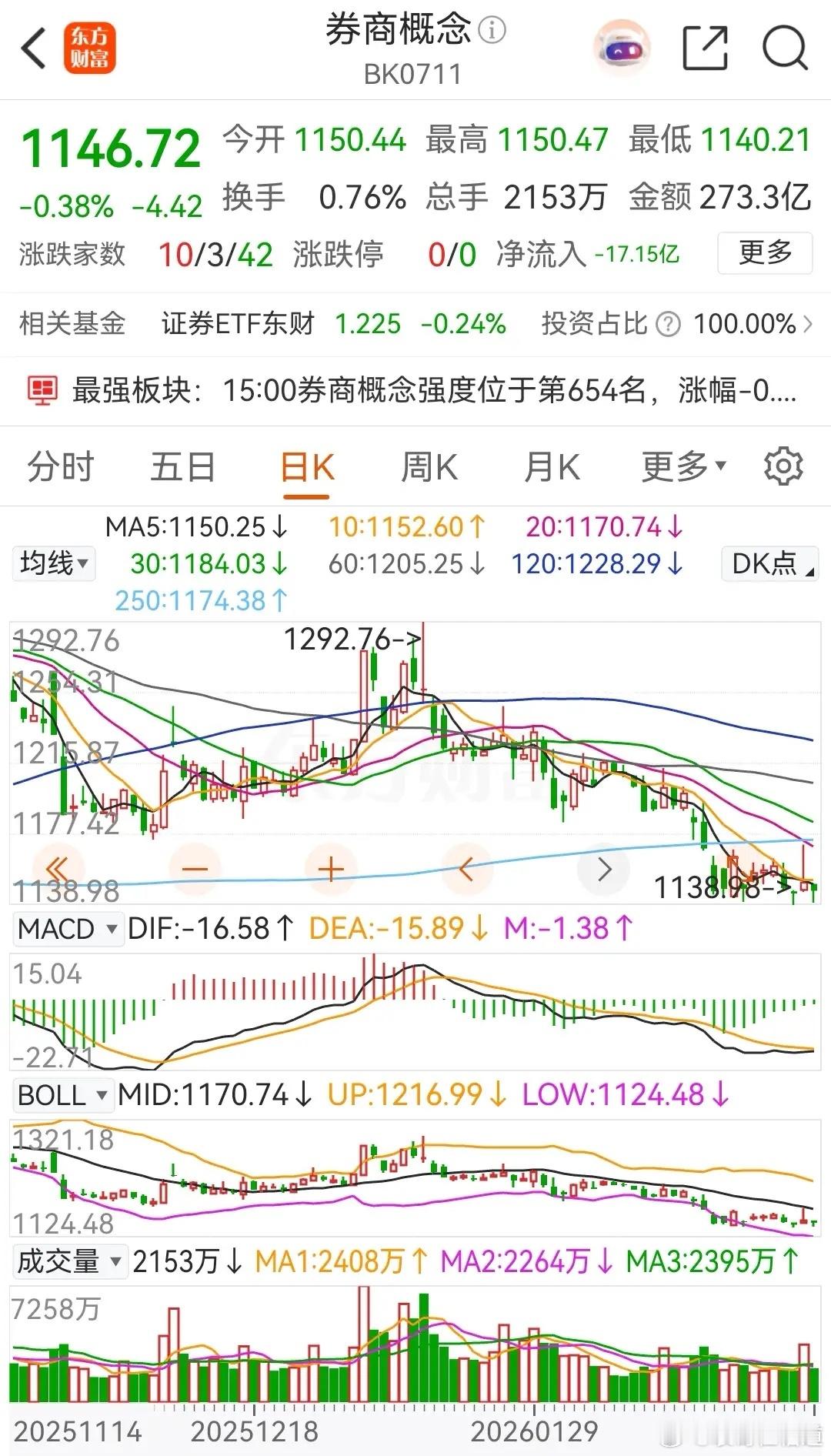Screen dimensions: 831x1456
Task: Click the 更多 button beside 净流入
Action: [764, 254]
